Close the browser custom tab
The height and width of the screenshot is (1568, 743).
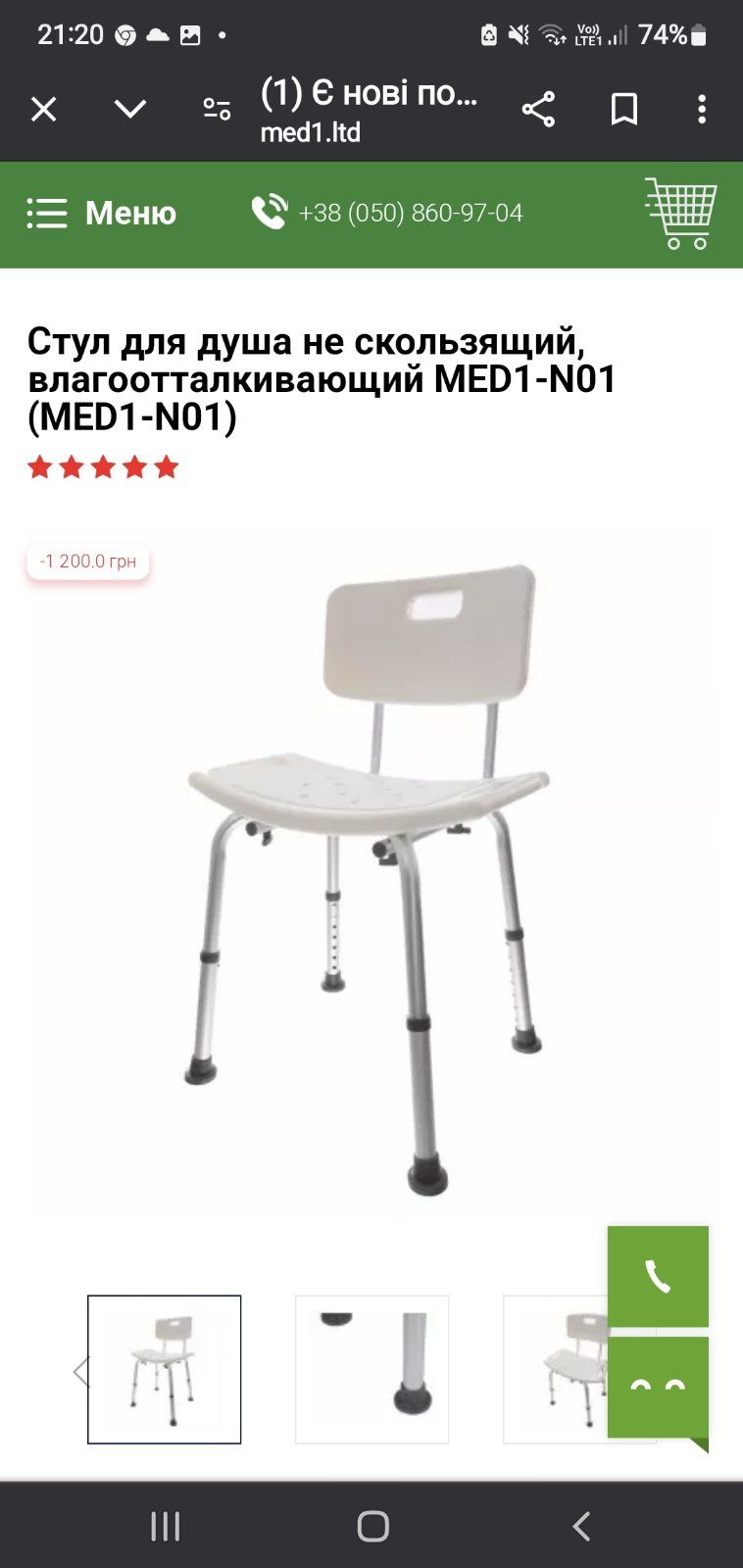tap(44, 109)
